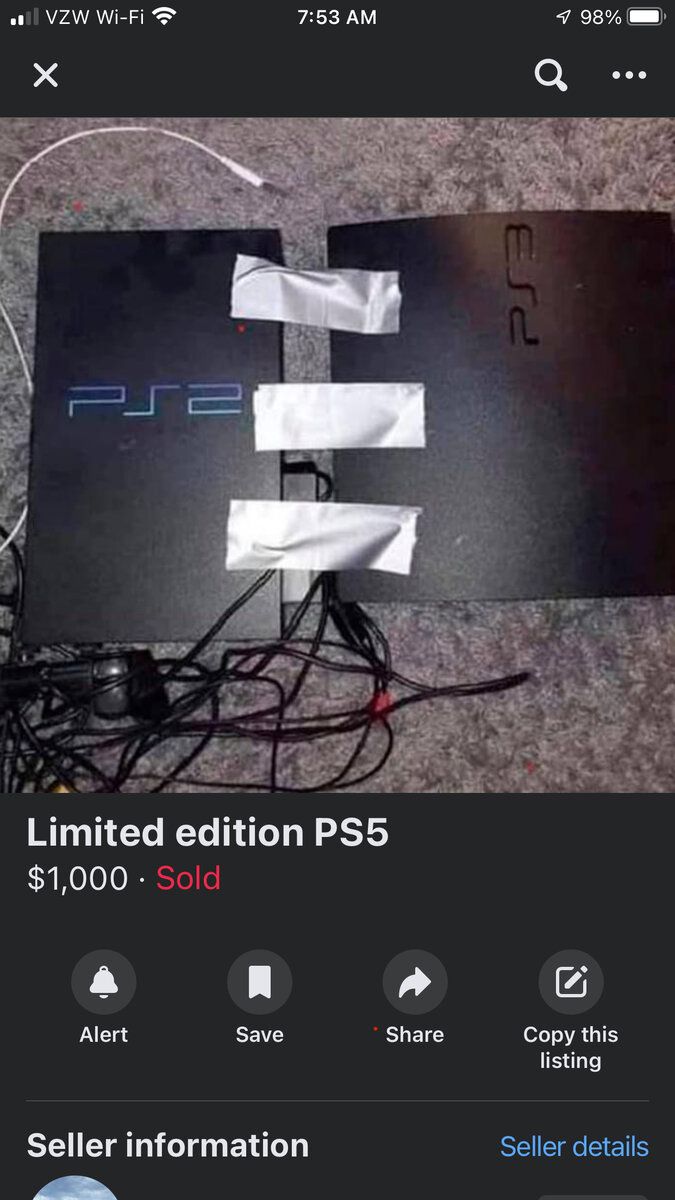Screen dimensions: 675x1200
Task: Open the Limited edition PS5 listing photo
Action: (x=337, y=455)
